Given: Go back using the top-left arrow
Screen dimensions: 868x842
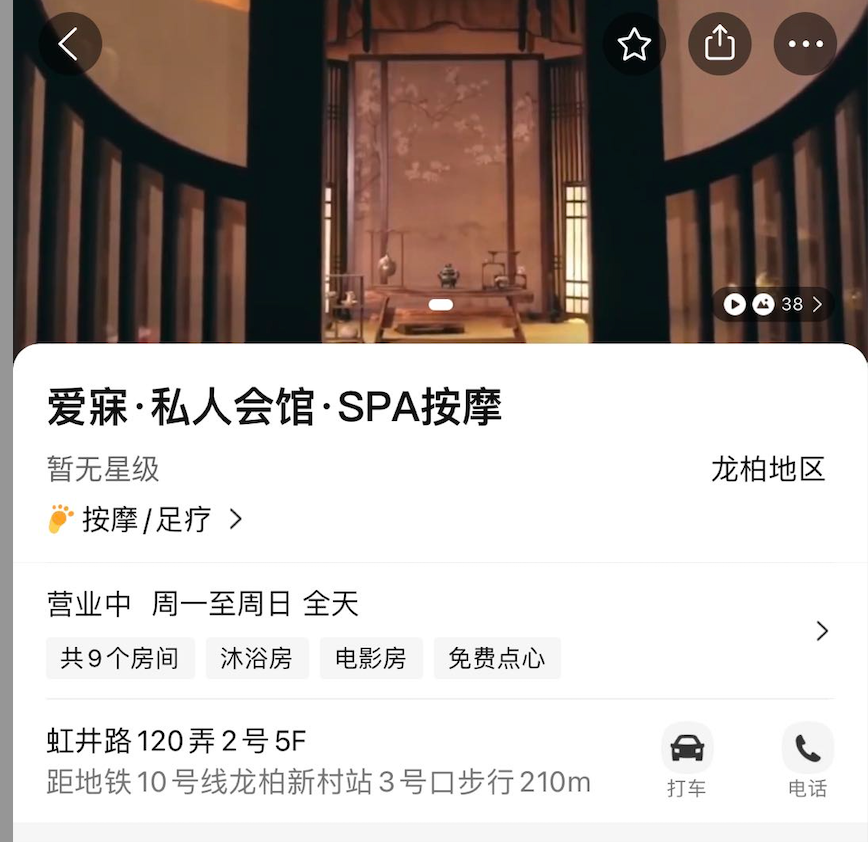Looking at the screenshot, I should 69,44.
